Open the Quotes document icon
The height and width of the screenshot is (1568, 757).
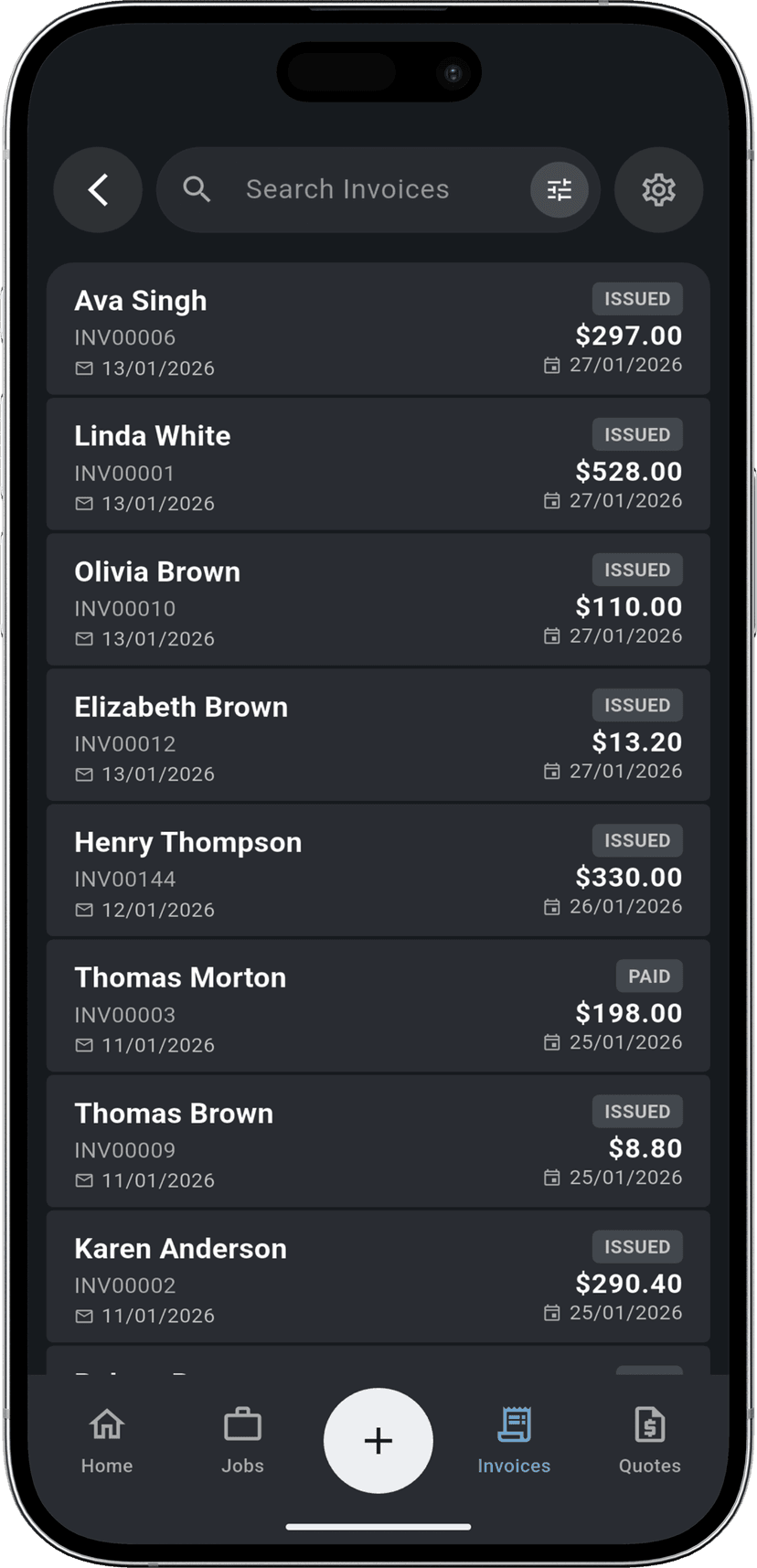pos(649,1440)
